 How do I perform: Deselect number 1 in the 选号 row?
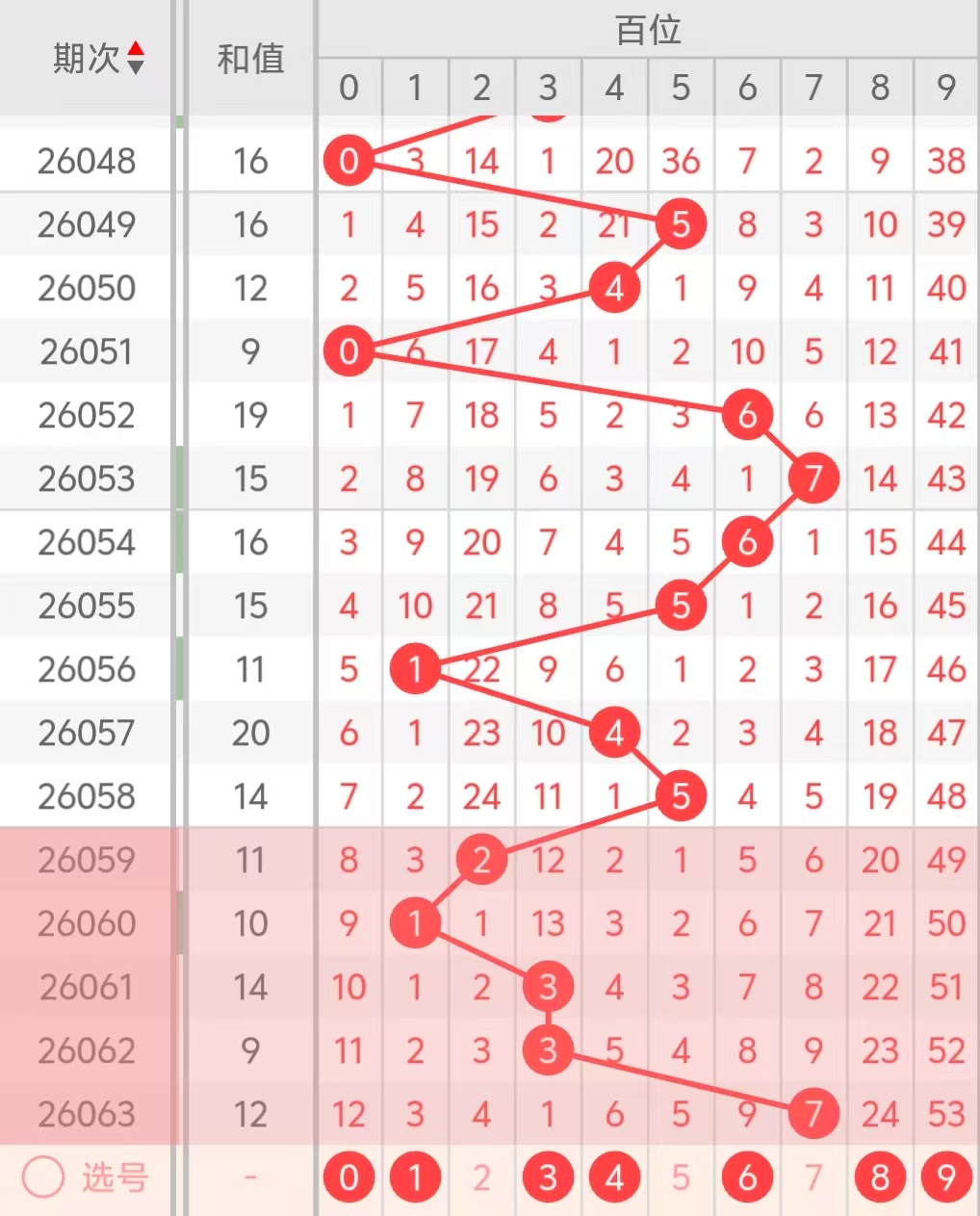[x=415, y=1177]
